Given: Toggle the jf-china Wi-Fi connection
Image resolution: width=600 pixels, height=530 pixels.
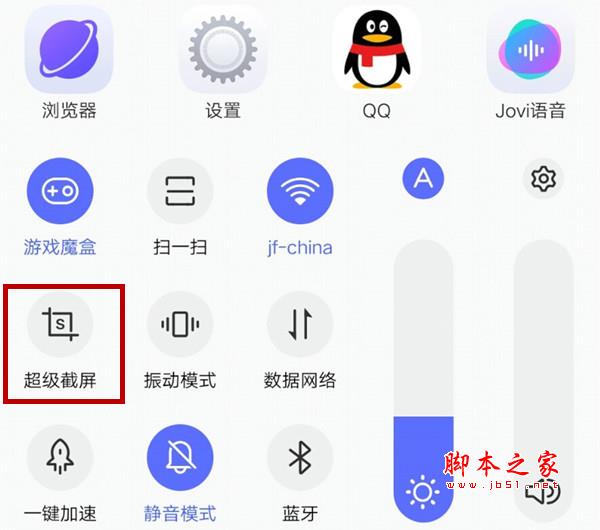Looking at the screenshot, I should click(x=300, y=190).
